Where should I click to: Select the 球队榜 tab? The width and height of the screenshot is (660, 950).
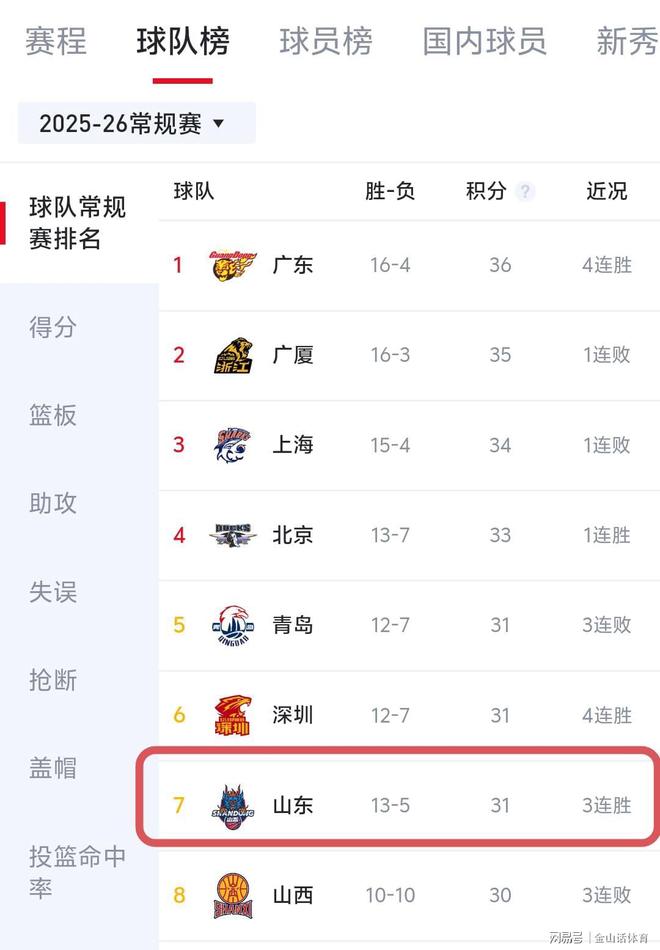[183, 41]
